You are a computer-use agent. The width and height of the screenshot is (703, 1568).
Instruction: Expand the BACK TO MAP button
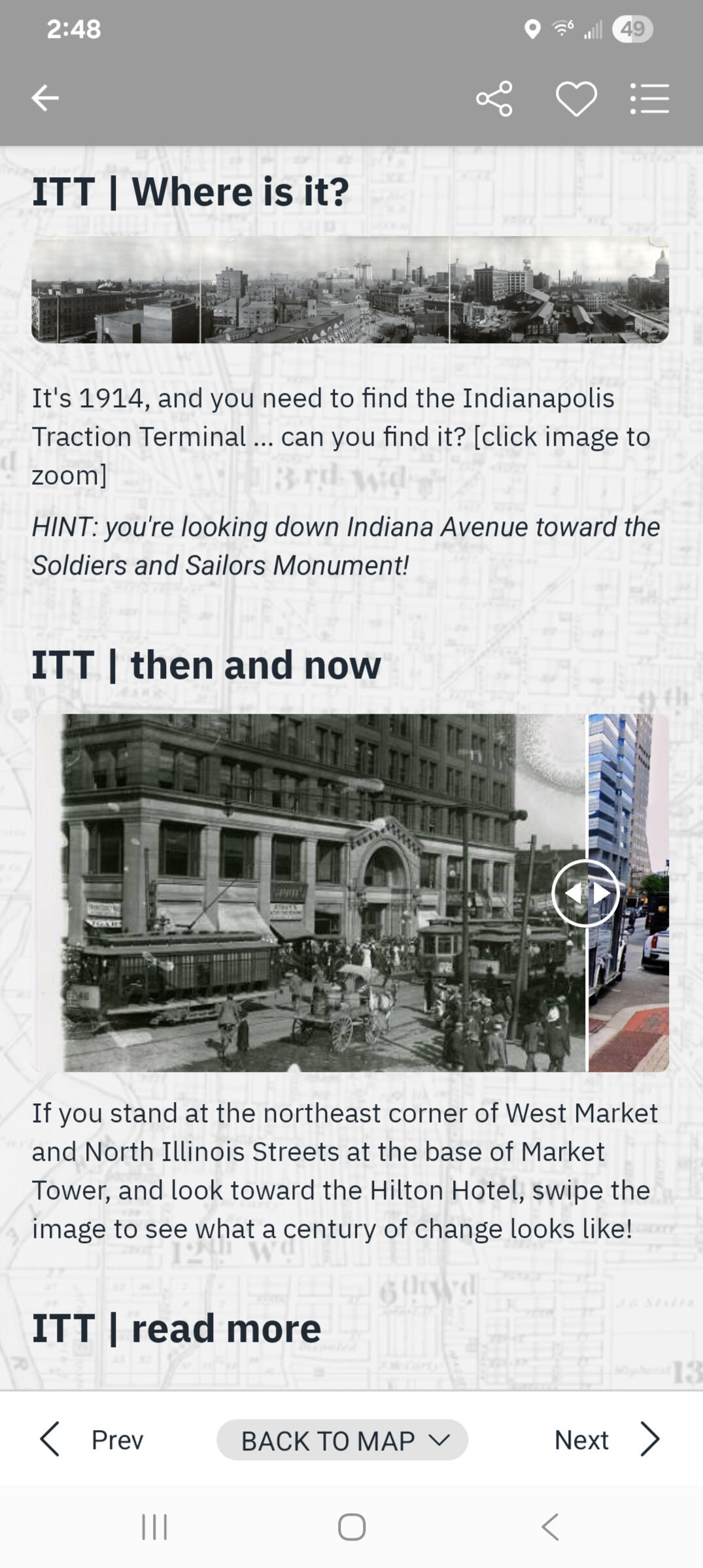tap(342, 1440)
